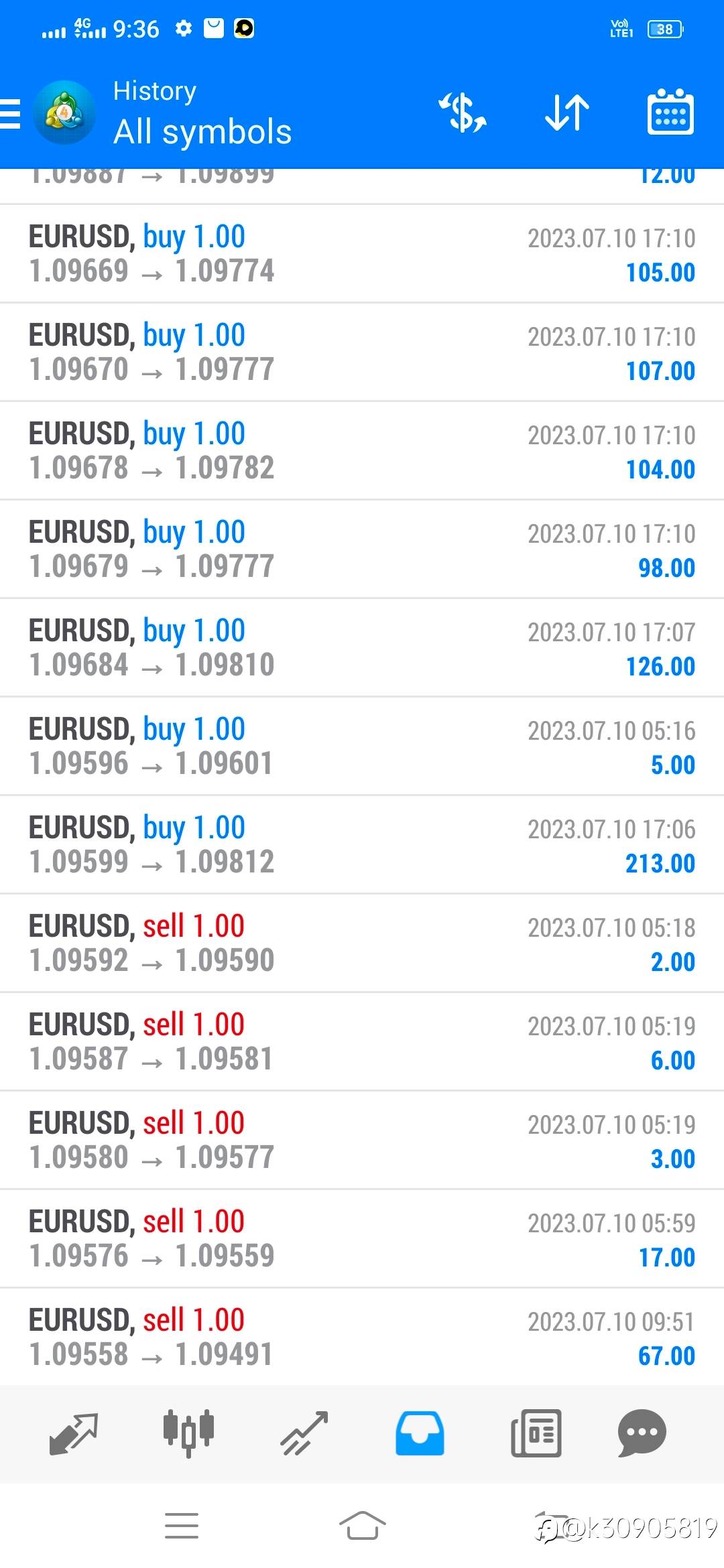Screen dimensions: 724x1568
Task: Go to the phone home screen
Action: point(362,1526)
